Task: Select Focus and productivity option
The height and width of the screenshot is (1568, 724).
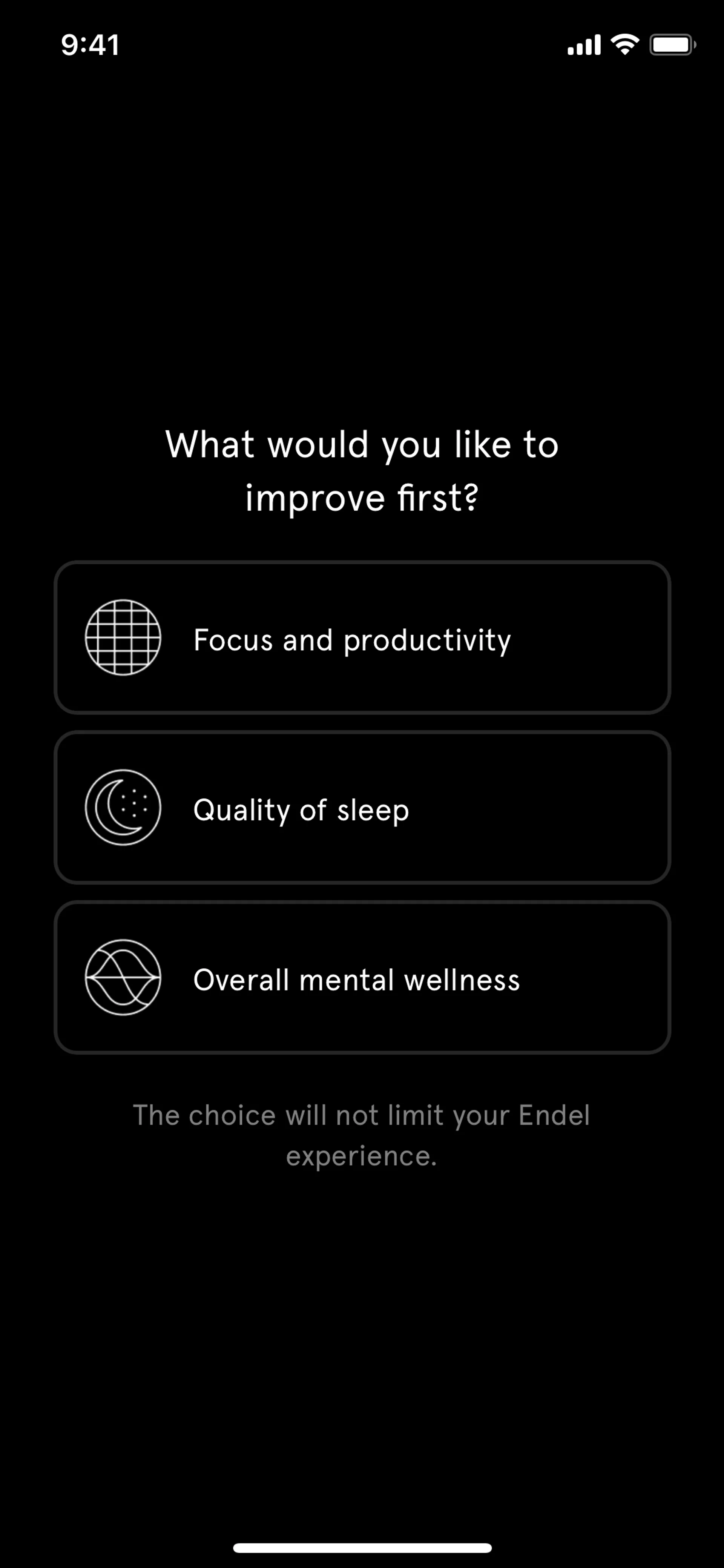Action: point(362,638)
